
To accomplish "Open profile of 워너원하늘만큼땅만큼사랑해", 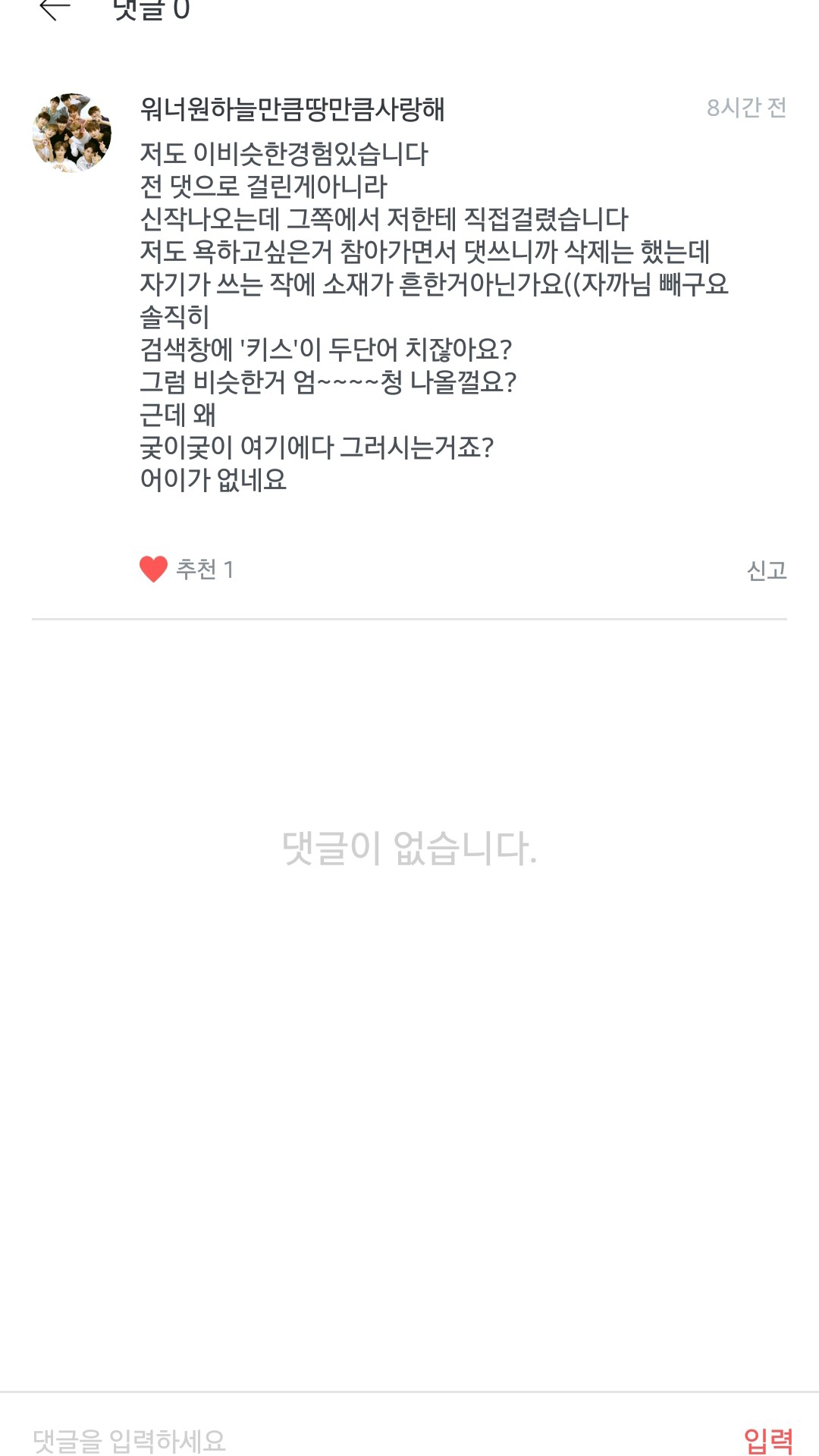I will click(292, 109).
